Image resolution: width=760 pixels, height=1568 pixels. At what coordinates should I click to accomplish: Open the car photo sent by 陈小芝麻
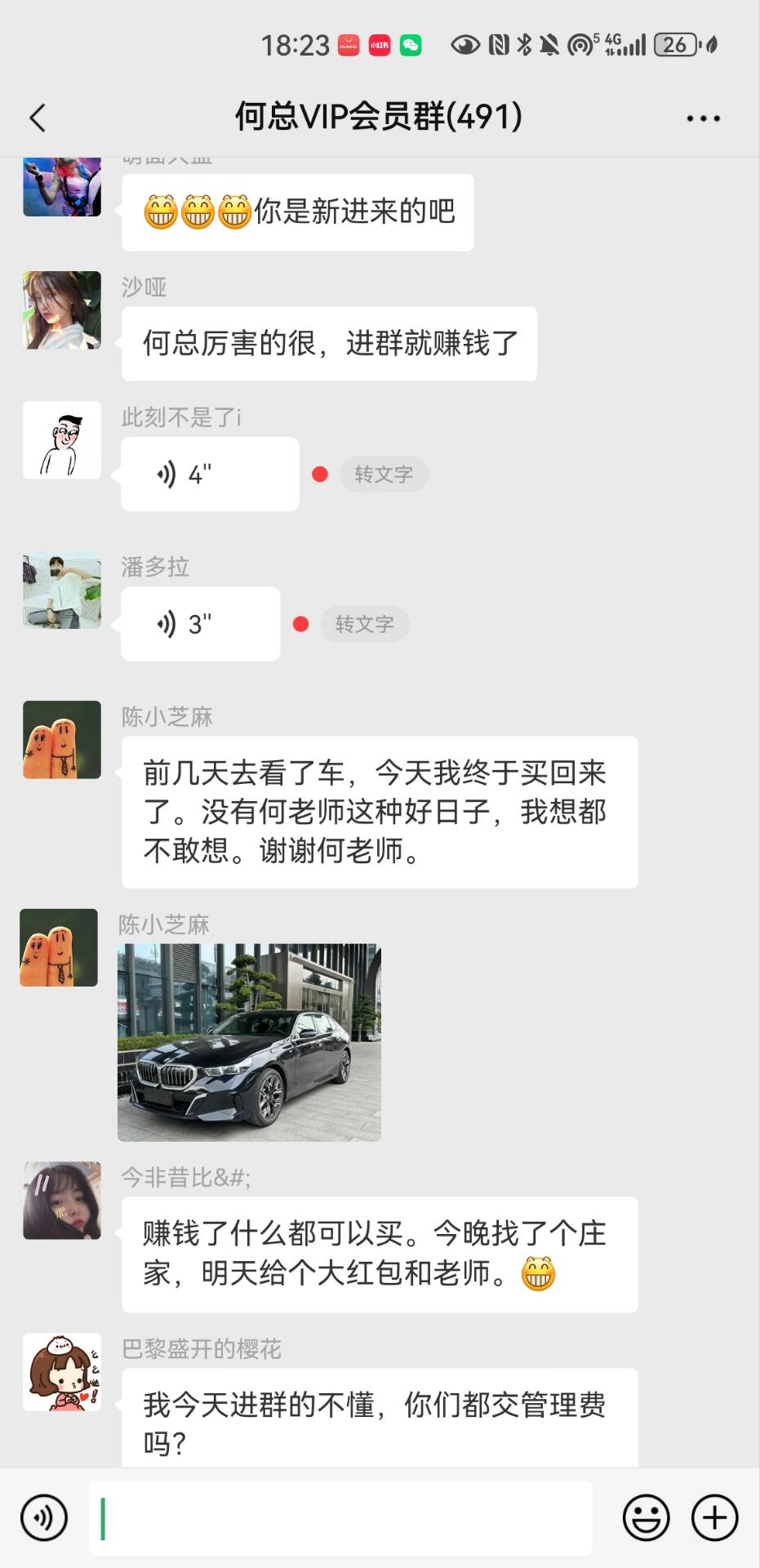click(x=249, y=1042)
